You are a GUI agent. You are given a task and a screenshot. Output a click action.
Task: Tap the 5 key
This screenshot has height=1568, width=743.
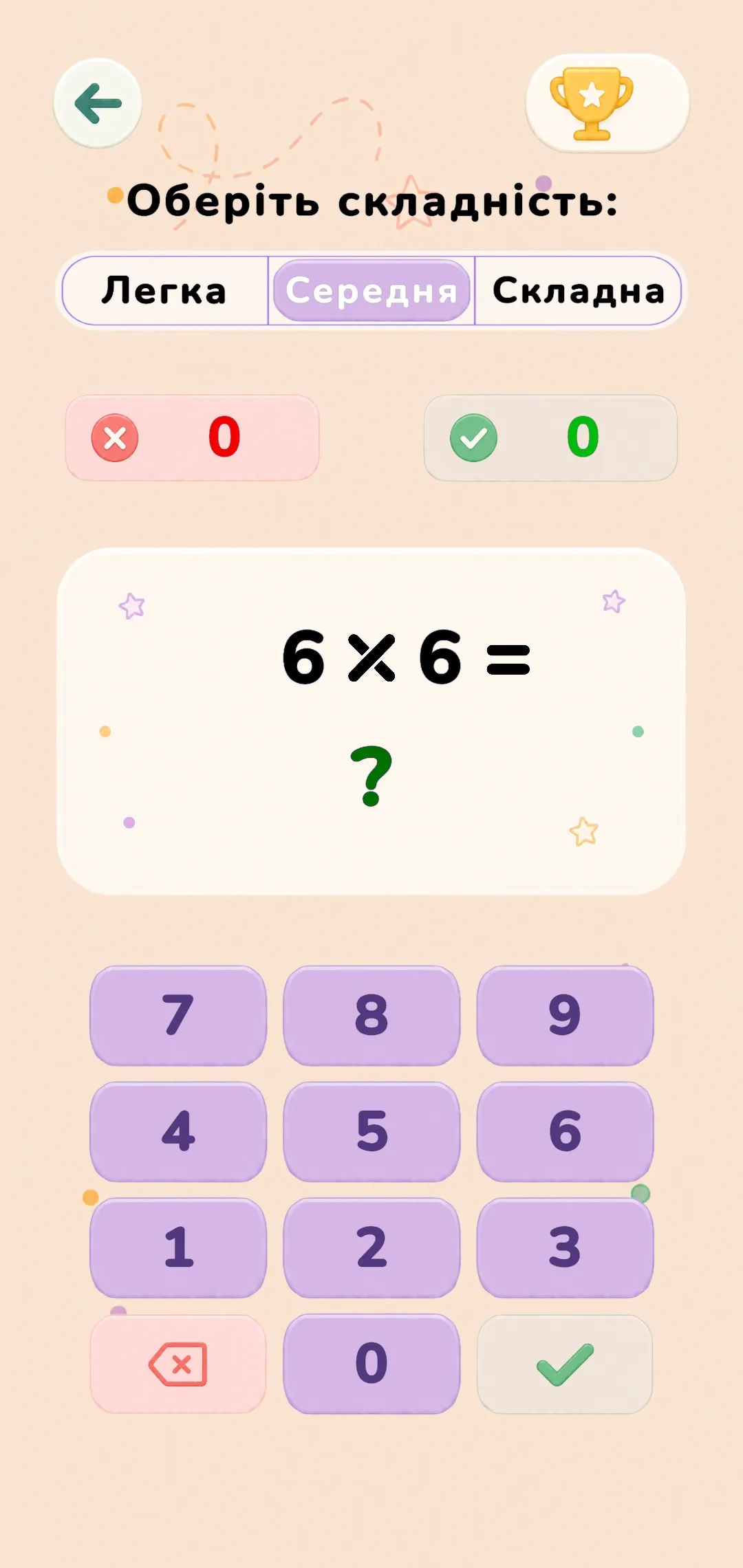click(x=371, y=1131)
